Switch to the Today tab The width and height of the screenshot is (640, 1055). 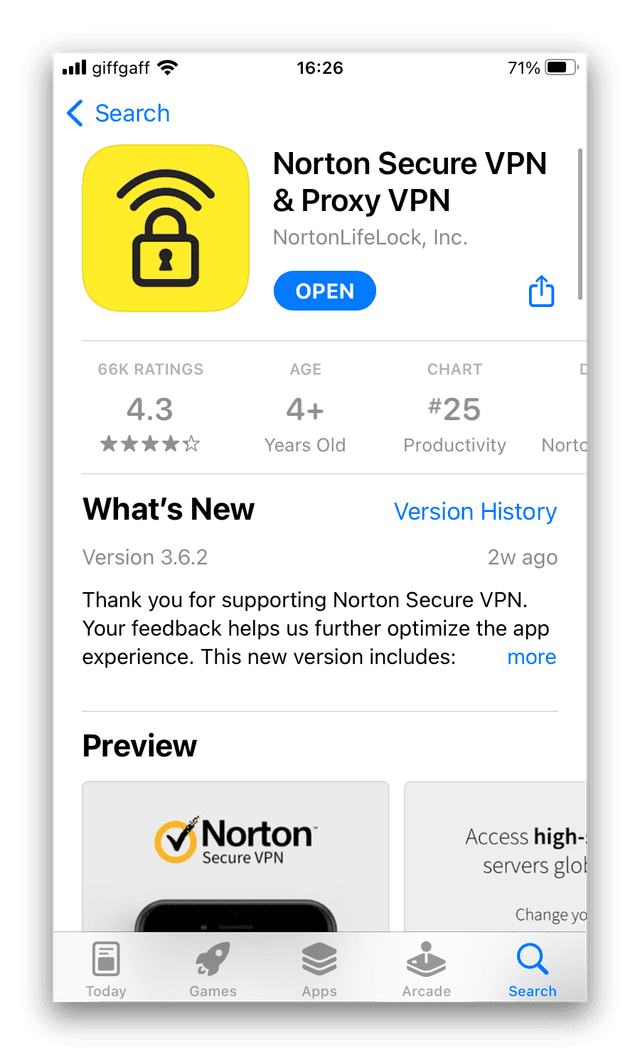(x=106, y=969)
